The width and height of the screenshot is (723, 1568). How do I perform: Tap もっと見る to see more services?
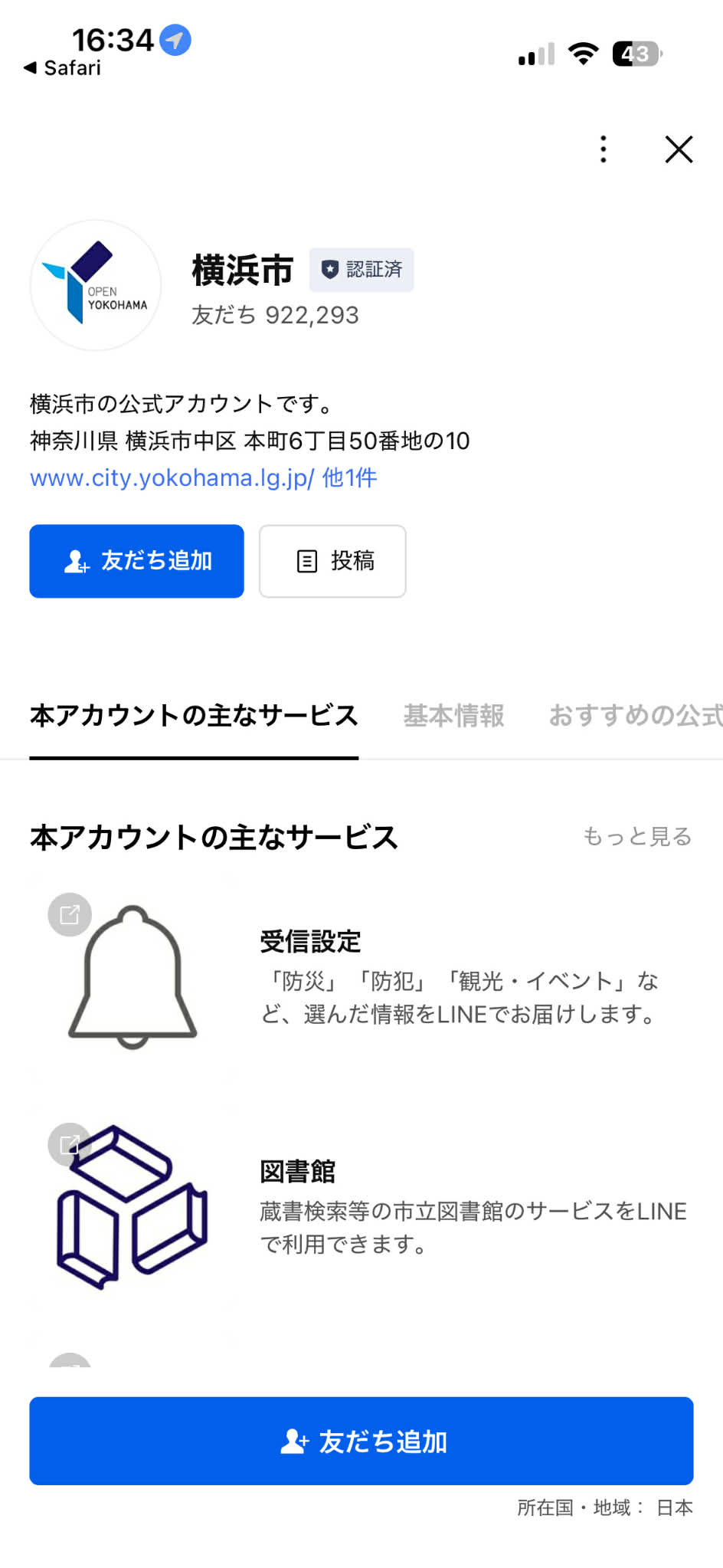click(637, 836)
